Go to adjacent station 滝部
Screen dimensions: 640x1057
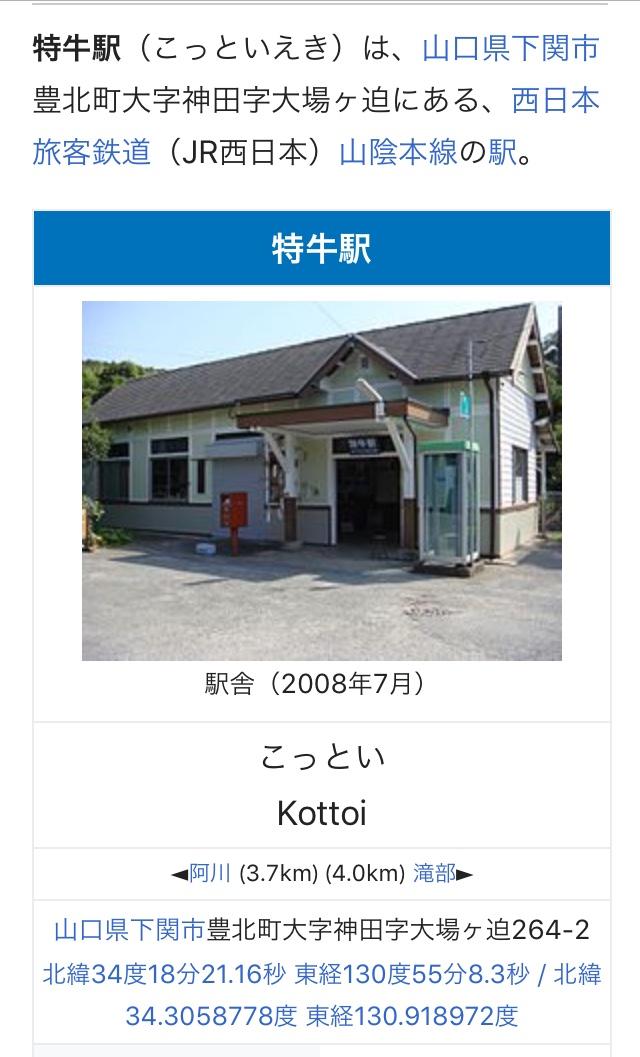(x=436, y=873)
